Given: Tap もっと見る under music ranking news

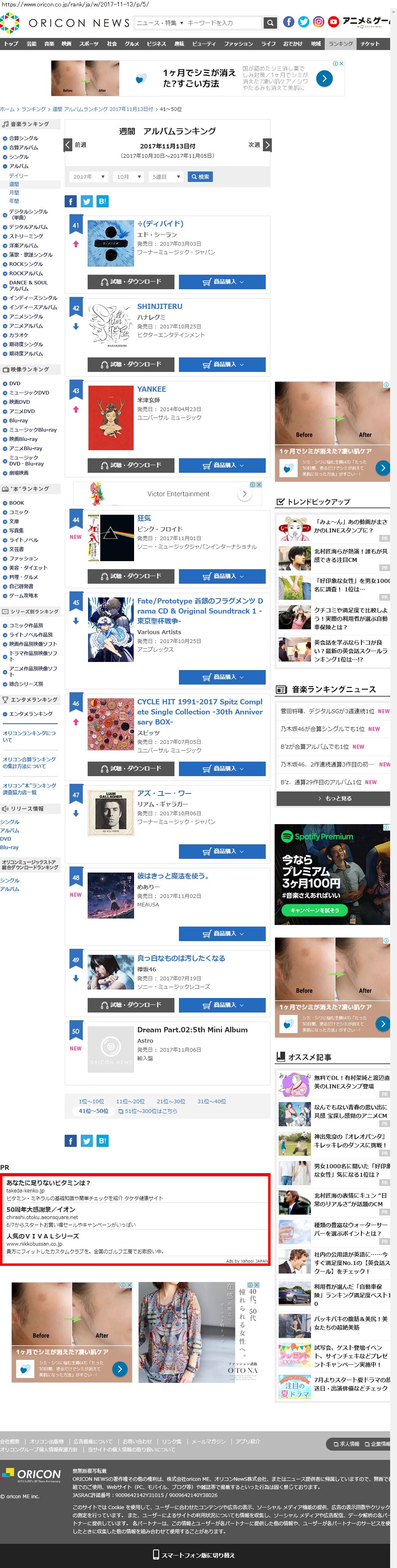Looking at the screenshot, I should point(334,799).
